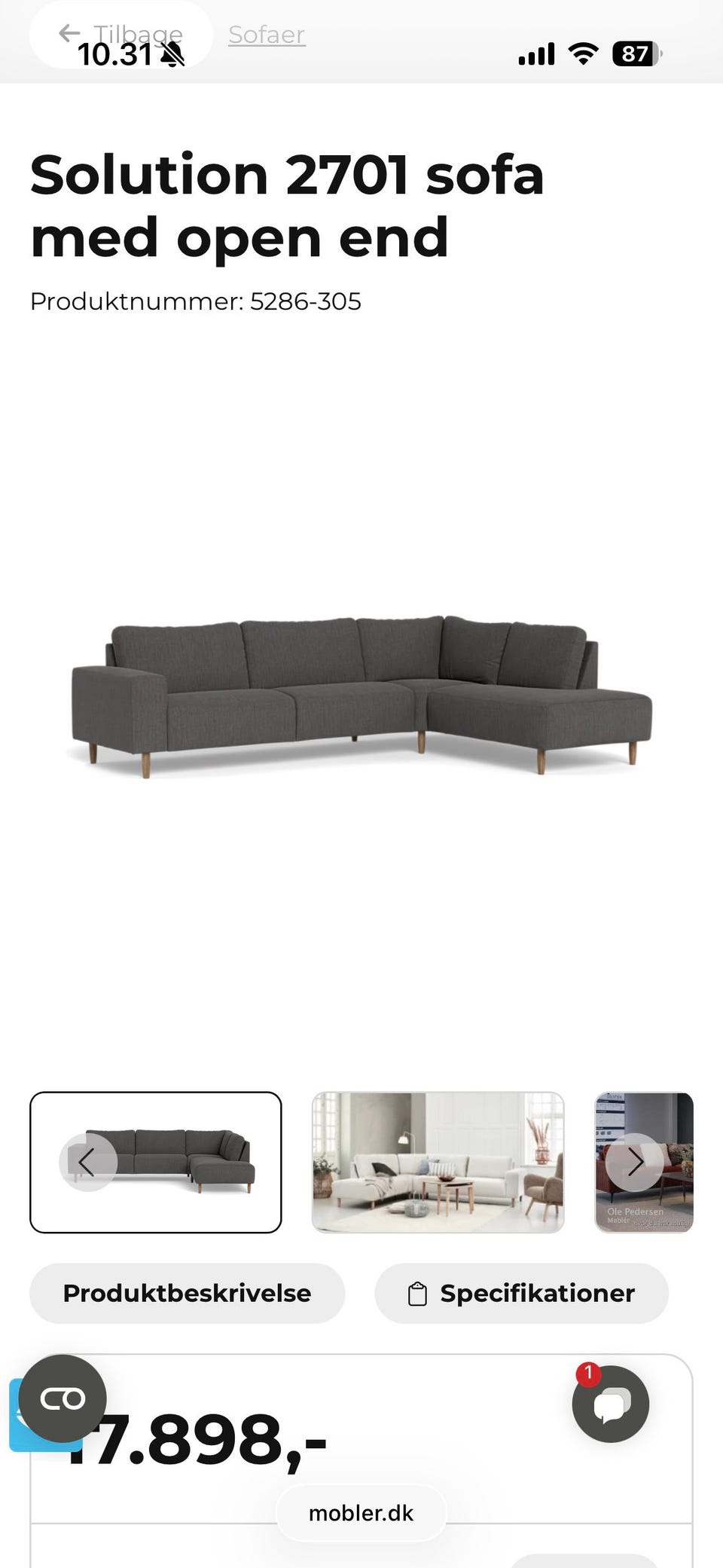The width and height of the screenshot is (723, 1568).
Task: Tap the muted notification bell icon
Action: (x=172, y=55)
